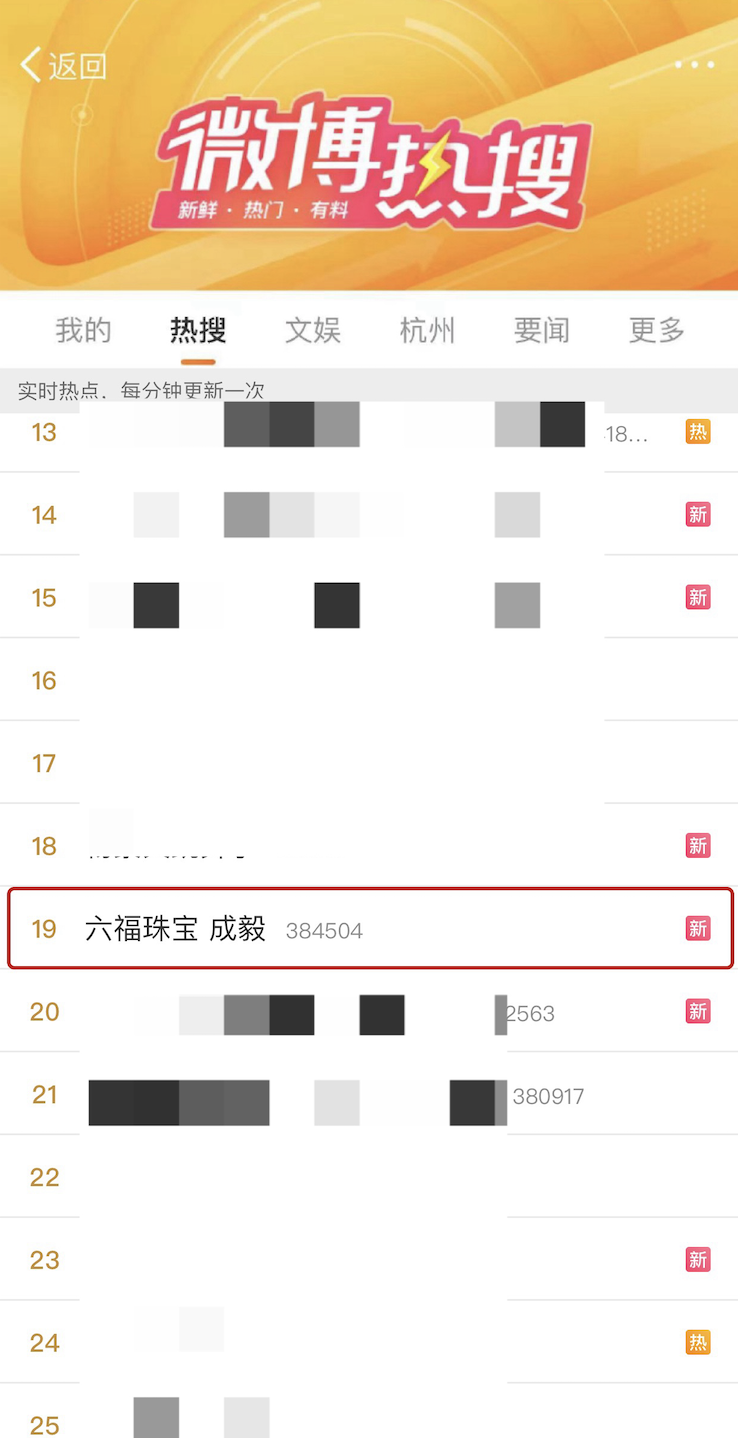Select the 热搜 tab

click(198, 330)
